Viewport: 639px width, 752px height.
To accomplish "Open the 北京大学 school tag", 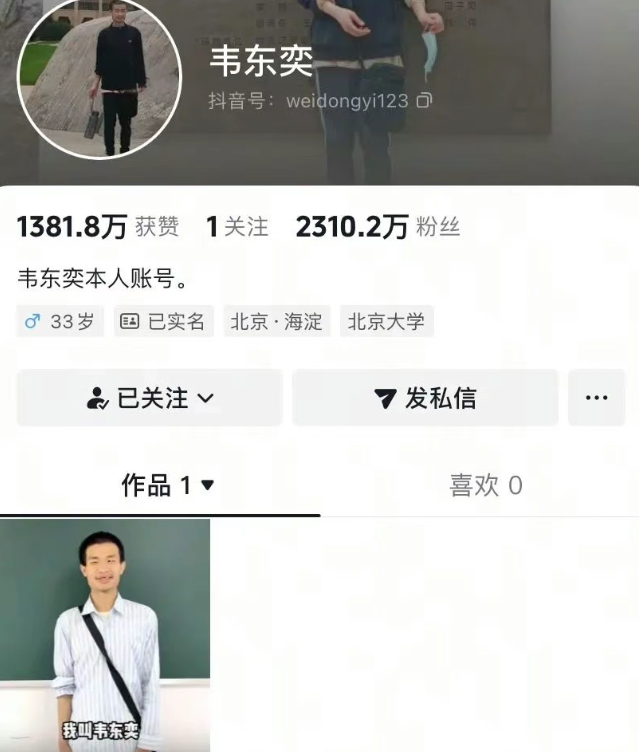I will (386, 322).
